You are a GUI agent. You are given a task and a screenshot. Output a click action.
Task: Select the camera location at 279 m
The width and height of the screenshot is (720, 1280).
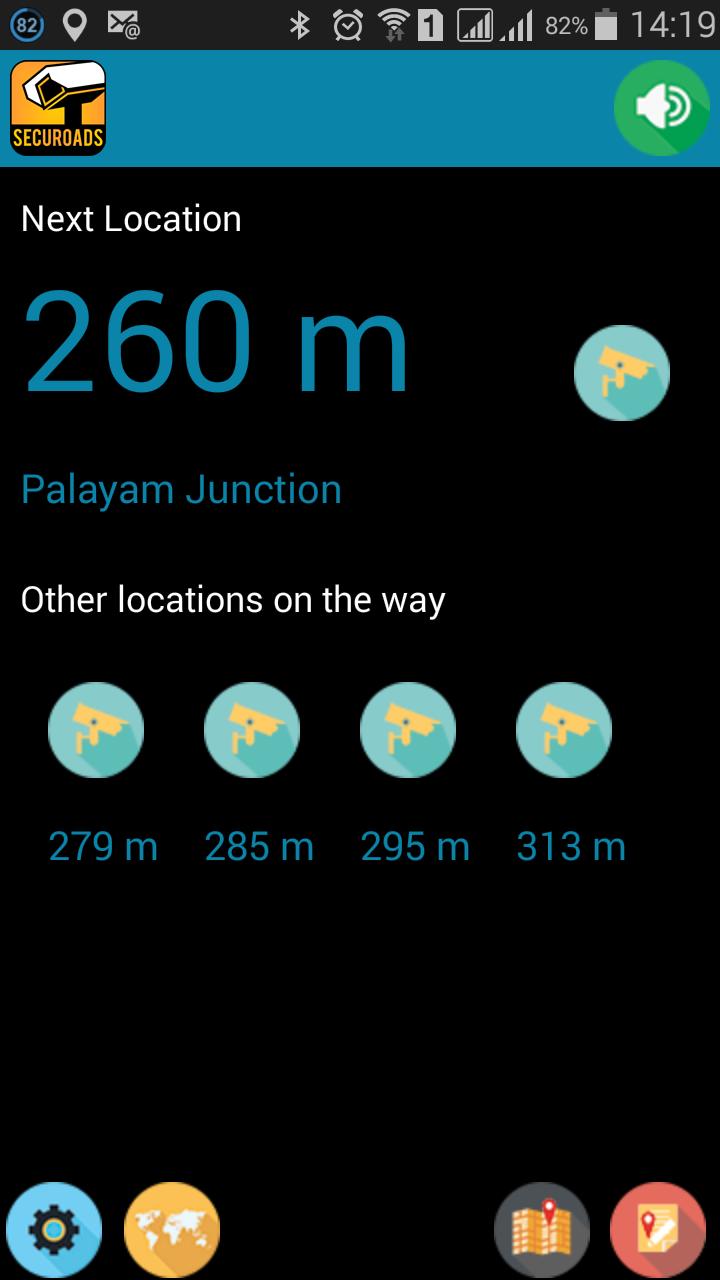pos(96,730)
